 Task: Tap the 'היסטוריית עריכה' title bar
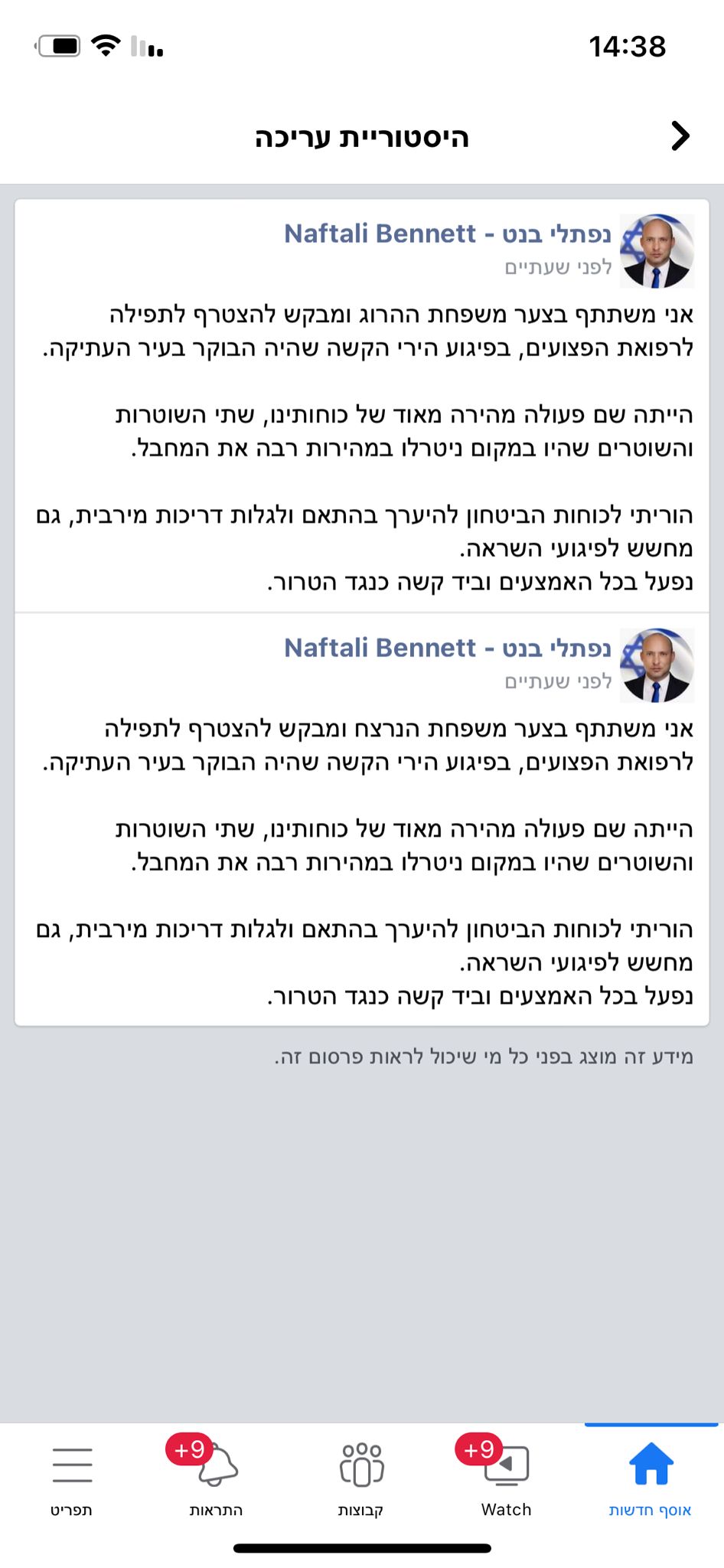pos(362,138)
